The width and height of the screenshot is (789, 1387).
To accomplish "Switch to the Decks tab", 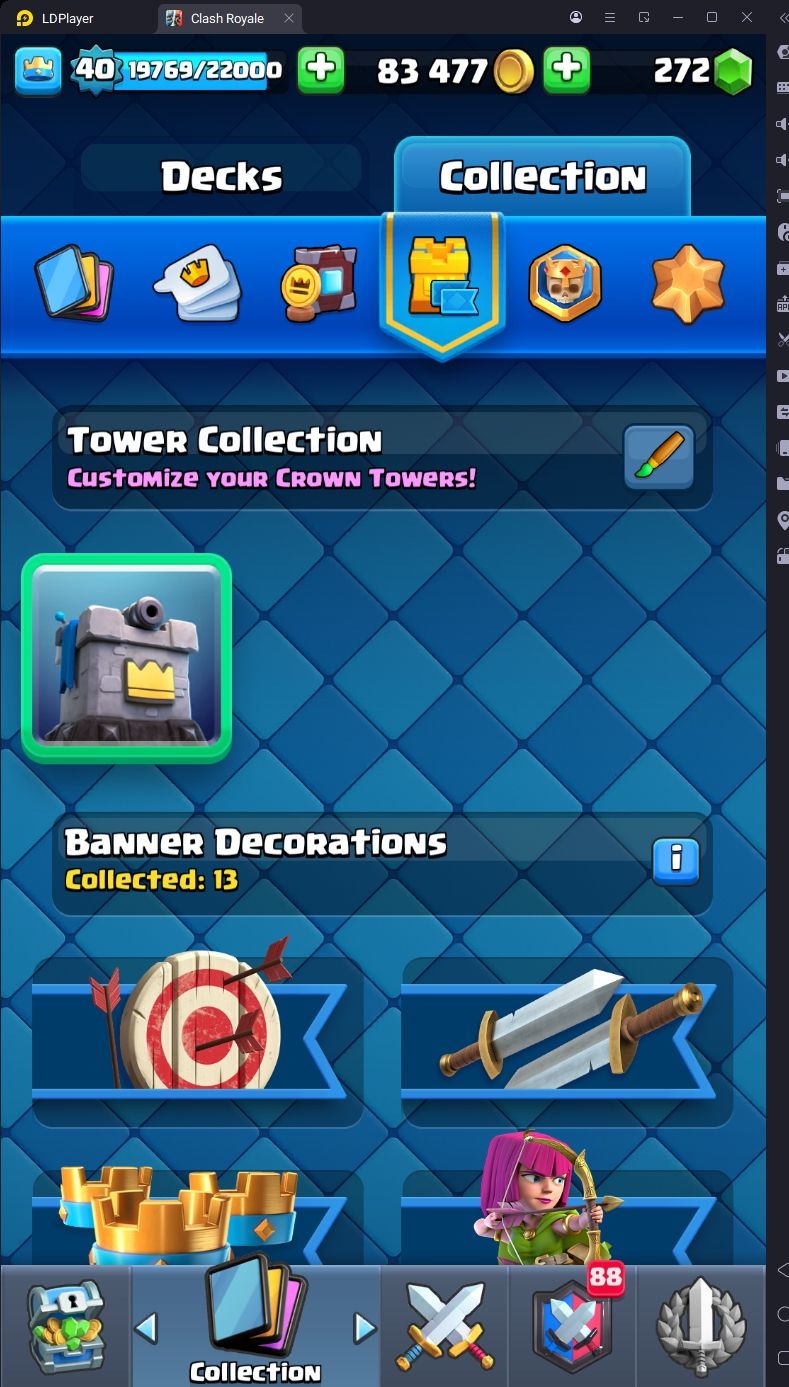I will [x=221, y=177].
